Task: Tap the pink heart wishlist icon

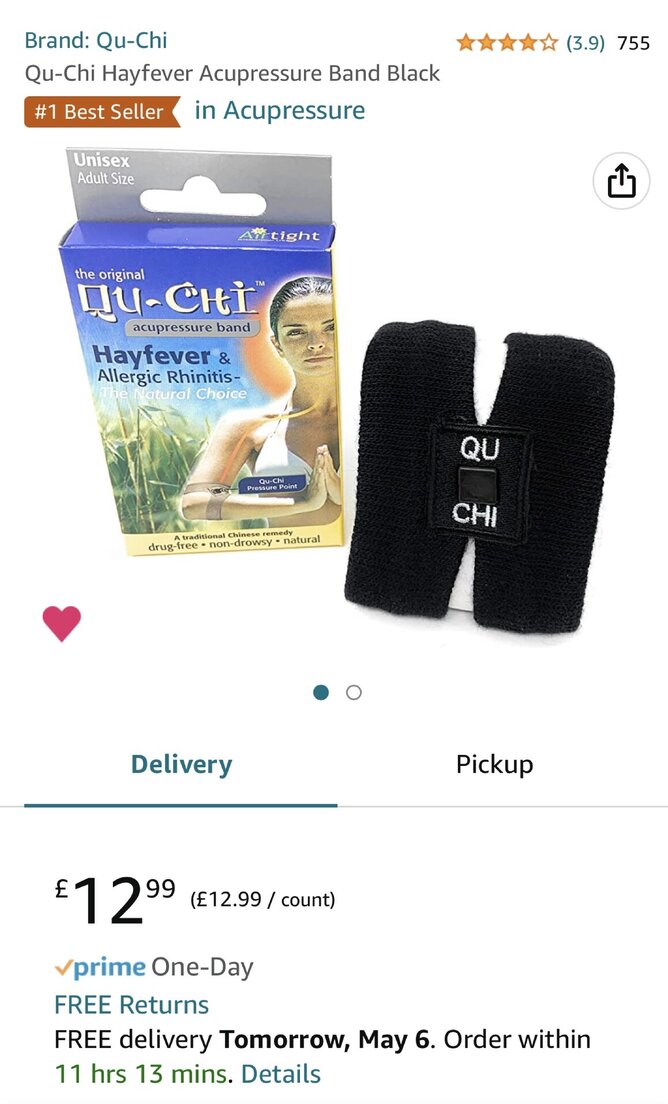Action: (62, 623)
